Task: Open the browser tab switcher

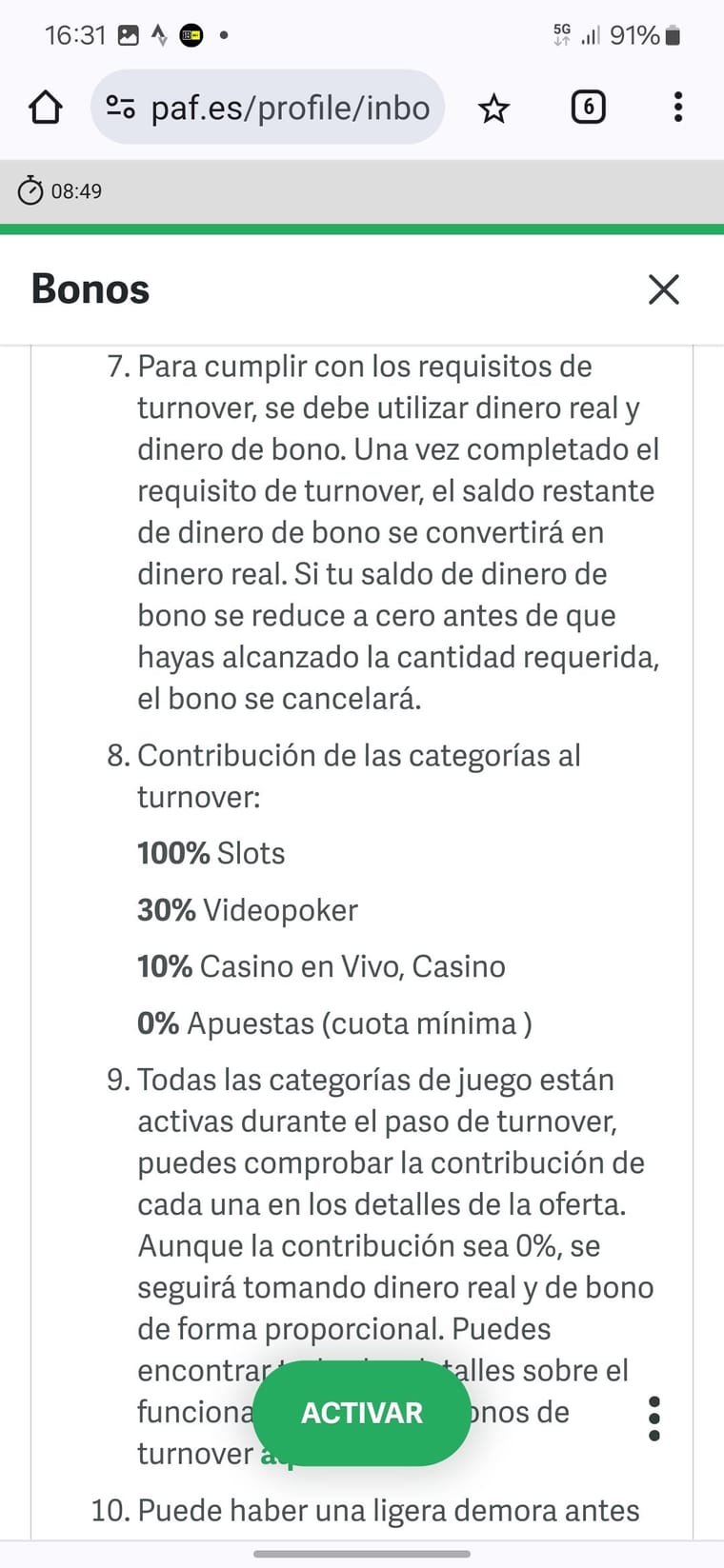Action: coord(588,107)
